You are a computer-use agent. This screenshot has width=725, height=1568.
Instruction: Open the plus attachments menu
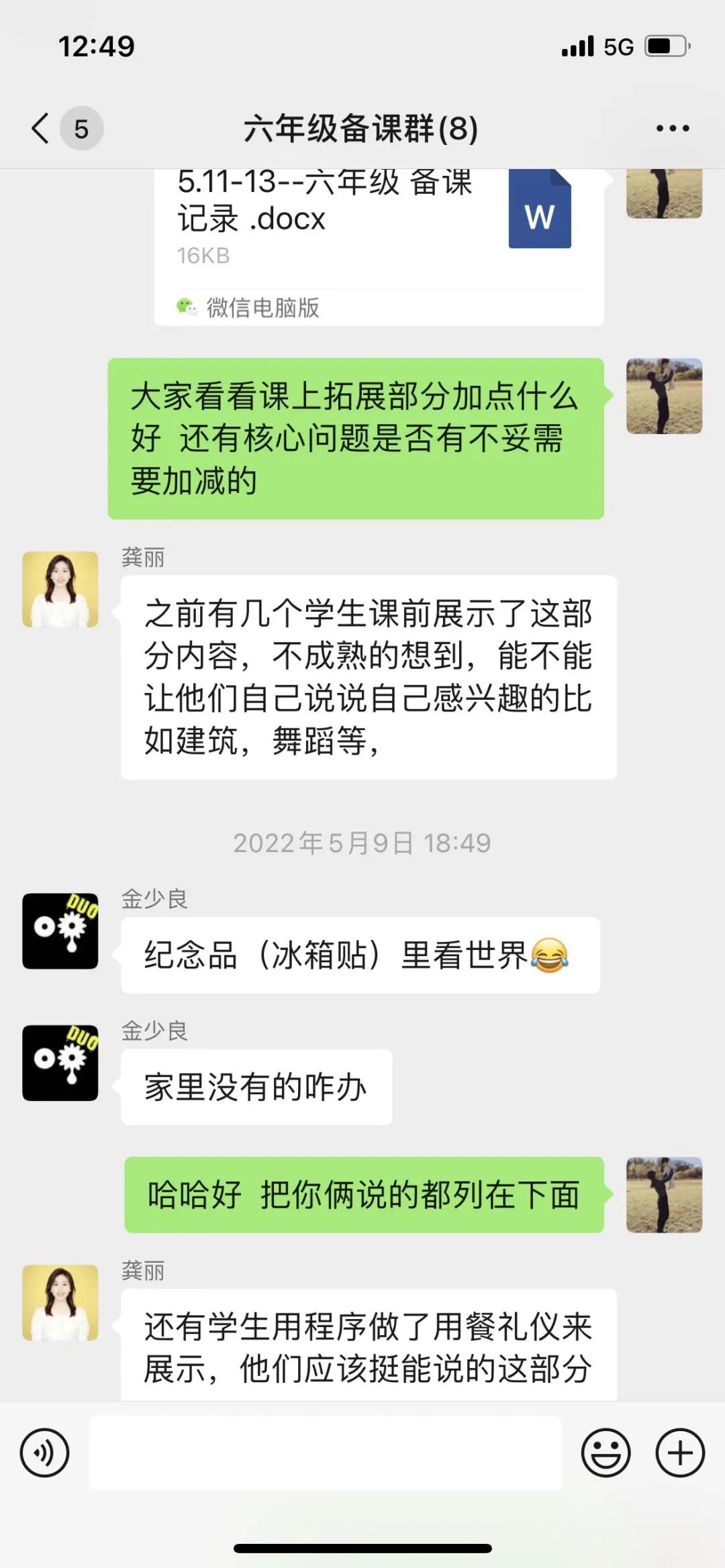679,1453
